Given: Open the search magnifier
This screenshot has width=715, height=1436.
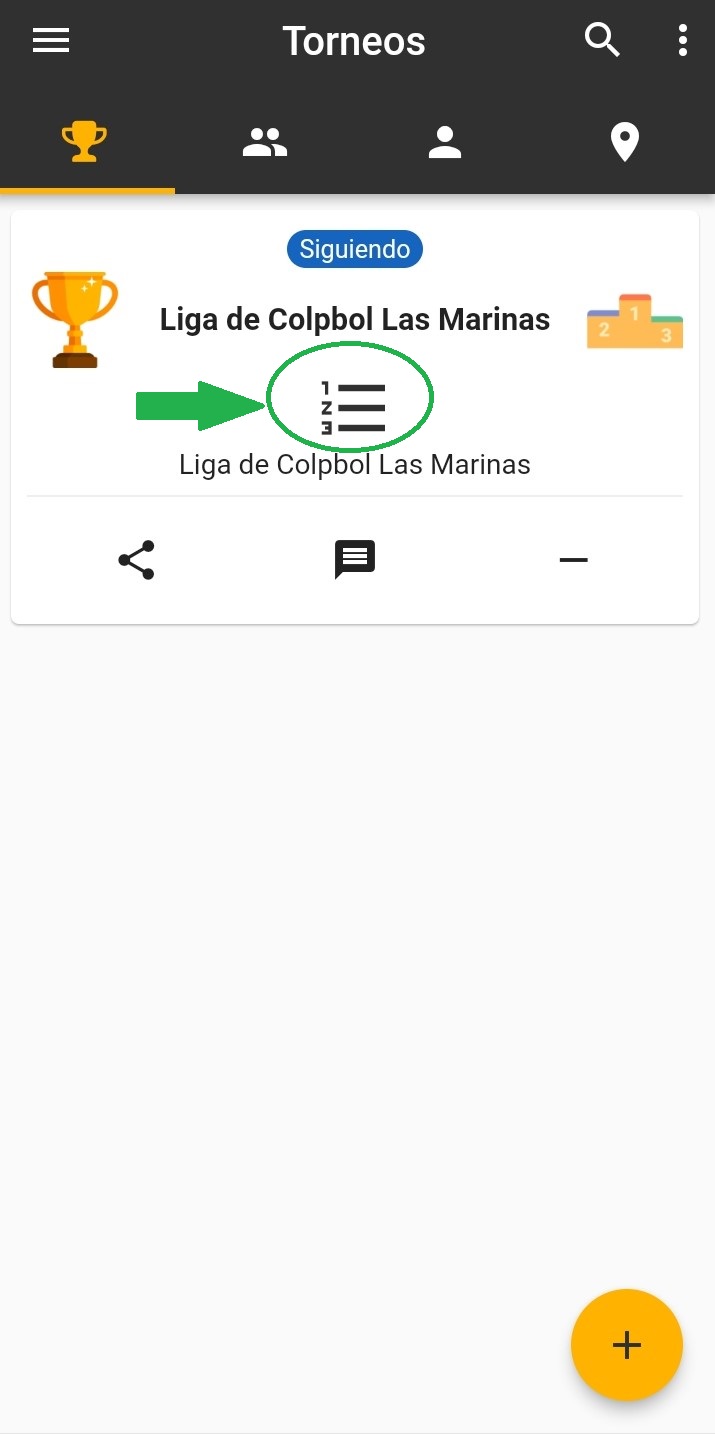Looking at the screenshot, I should coord(602,41).
